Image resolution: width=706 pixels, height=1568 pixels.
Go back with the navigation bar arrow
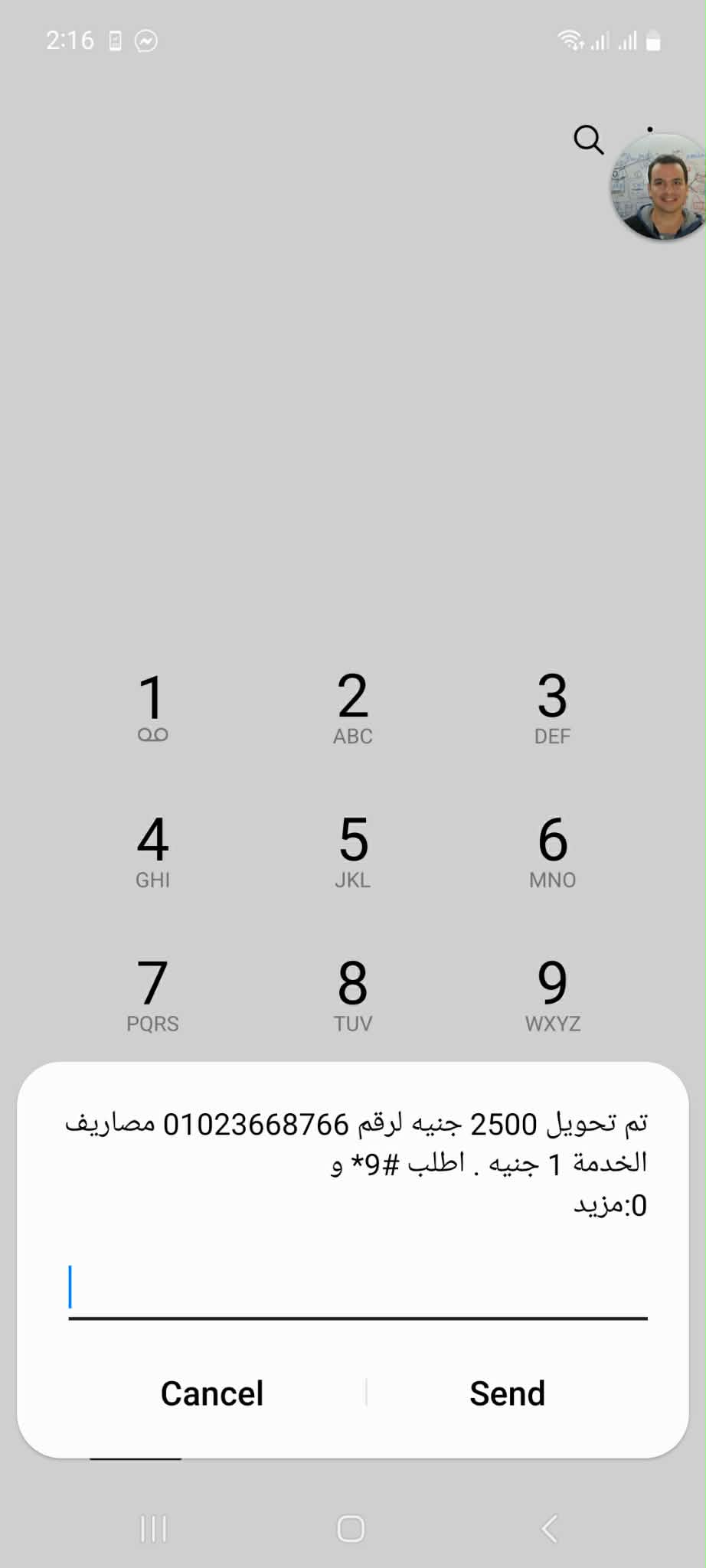click(x=549, y=1528)
